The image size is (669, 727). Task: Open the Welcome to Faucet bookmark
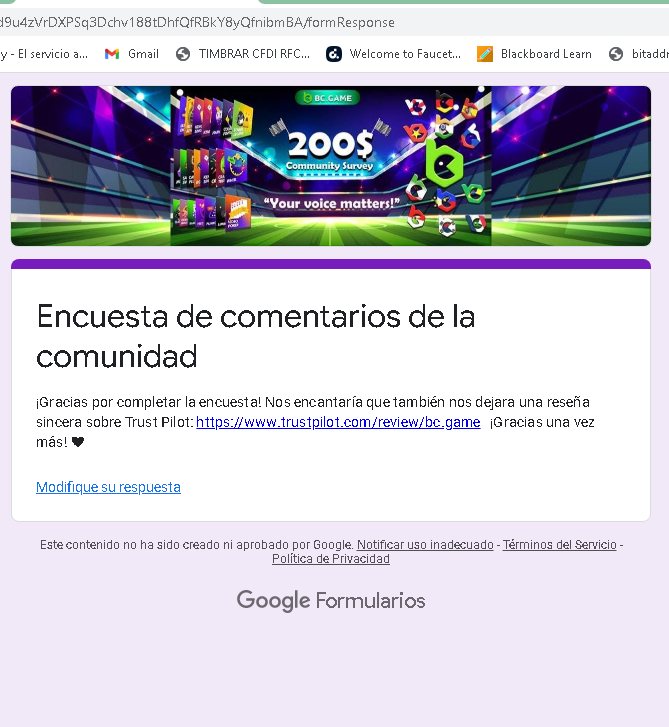pos(393,54)
